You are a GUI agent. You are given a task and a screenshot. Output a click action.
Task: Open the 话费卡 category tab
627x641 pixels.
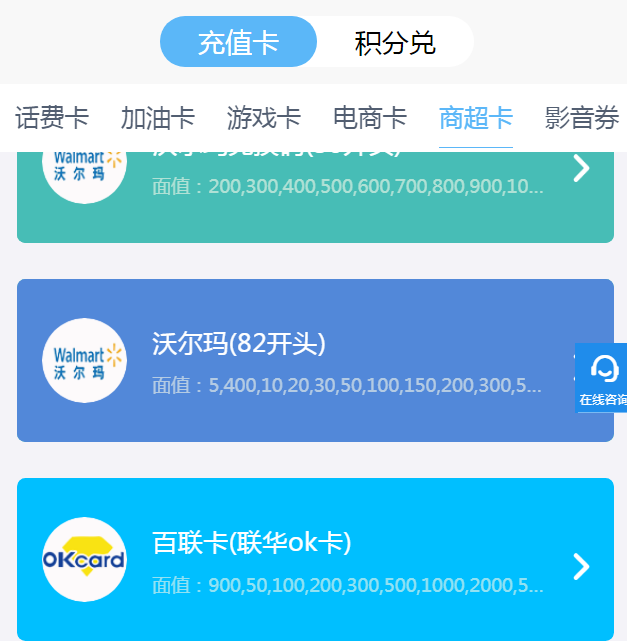pos(52,118)
